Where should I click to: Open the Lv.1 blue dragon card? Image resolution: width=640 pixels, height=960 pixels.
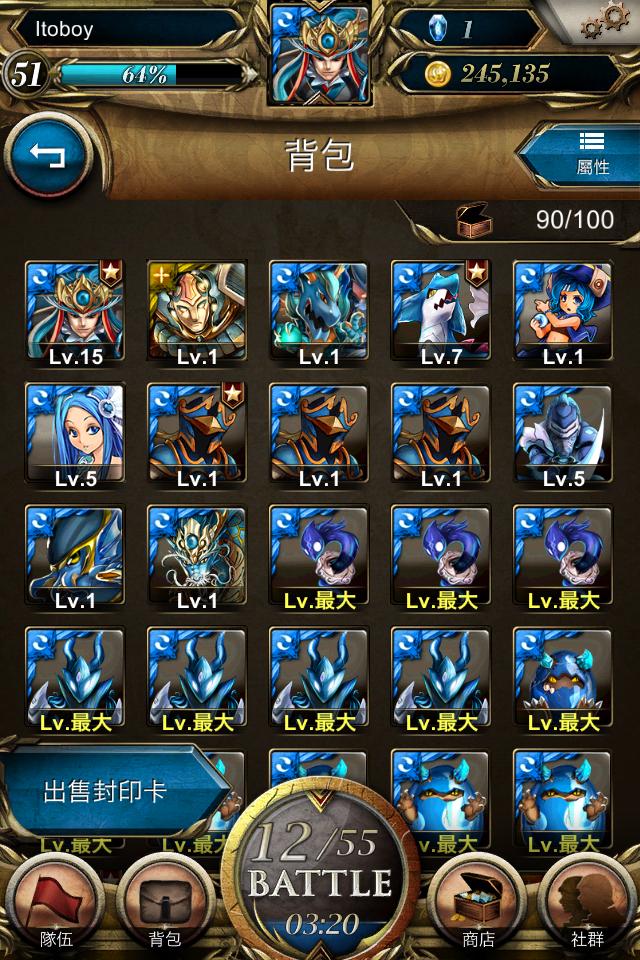318,312
